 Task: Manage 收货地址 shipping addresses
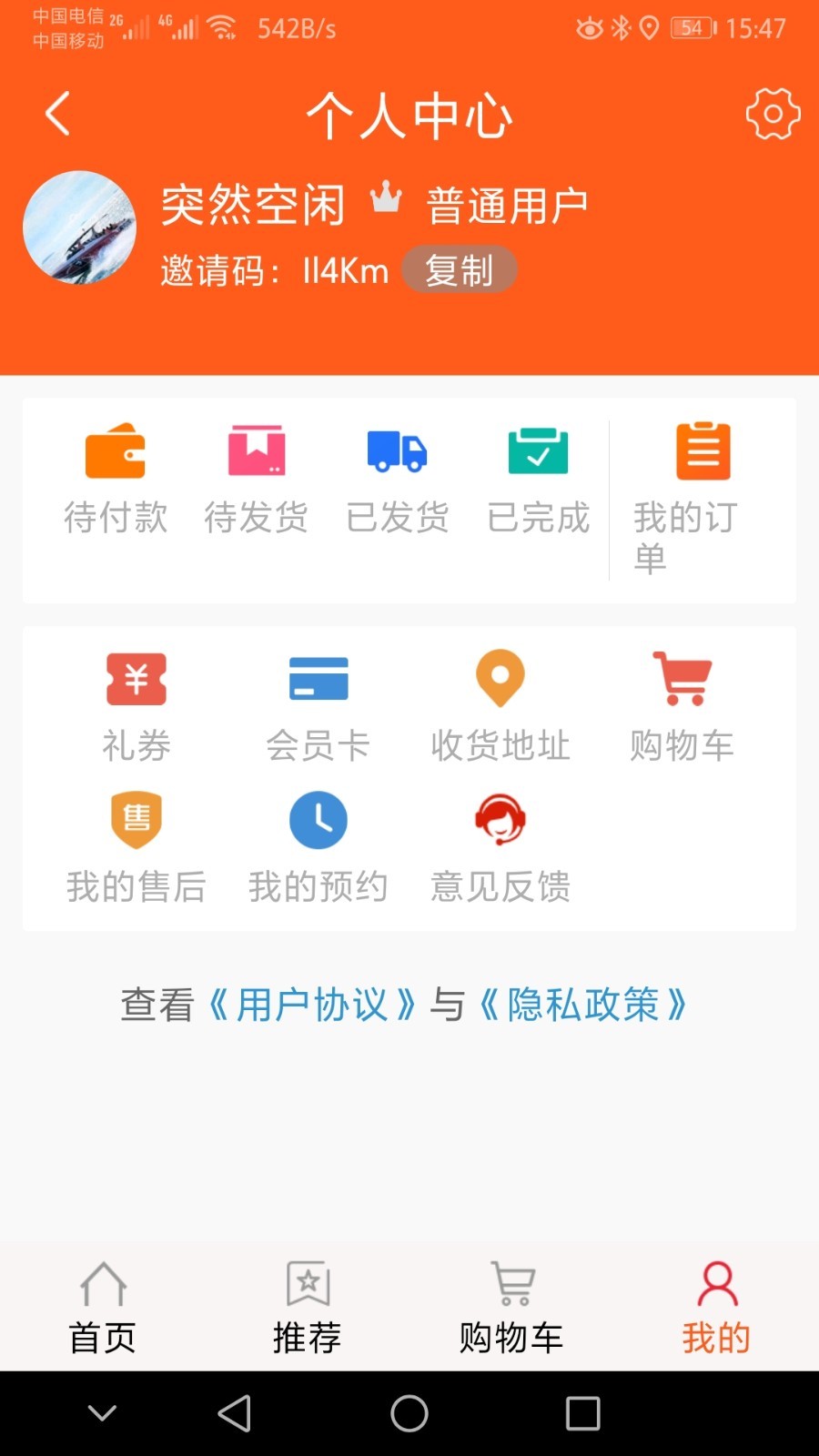pyautogui.click(x=500, y=705)
